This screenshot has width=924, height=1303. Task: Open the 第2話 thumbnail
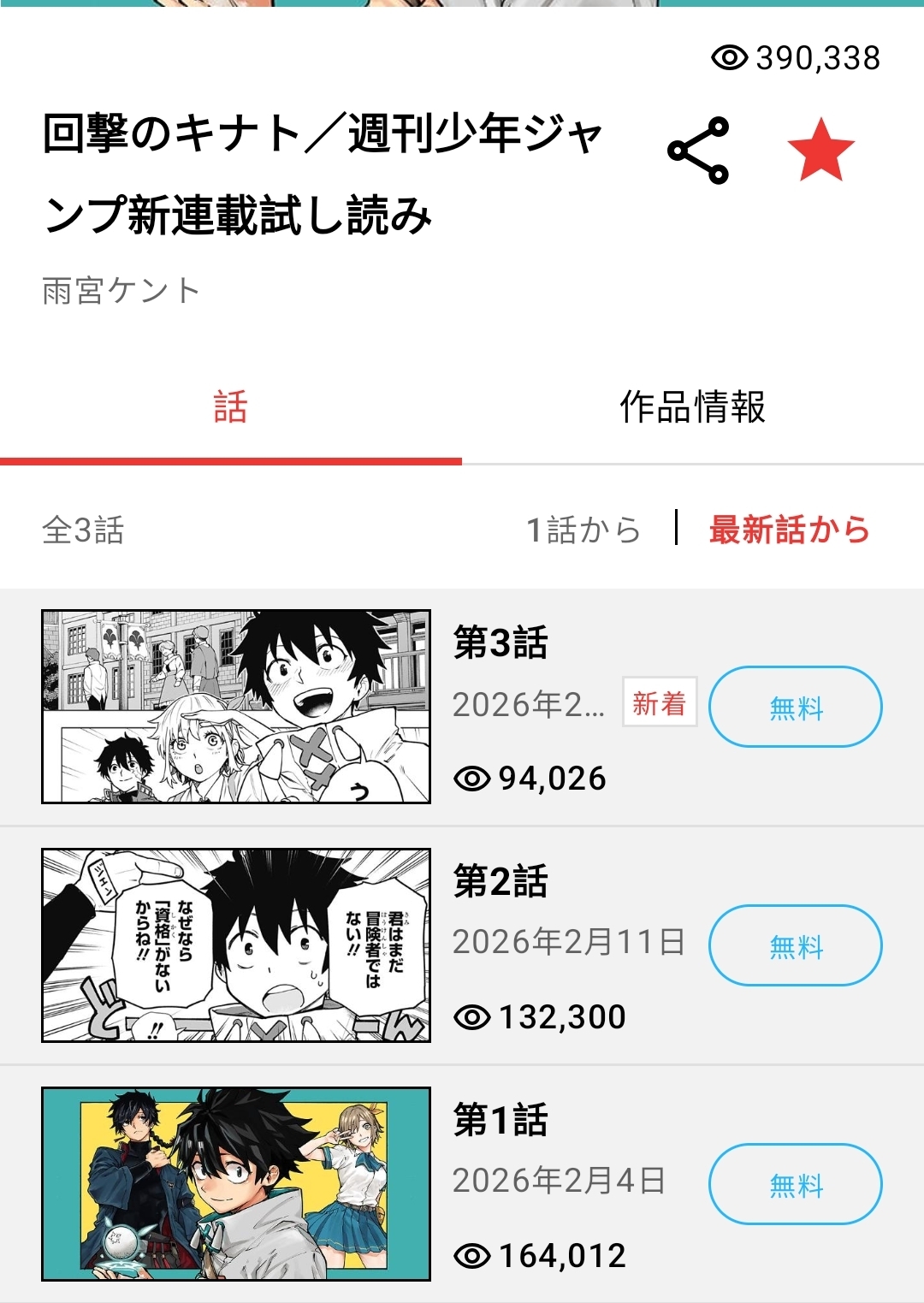coord(236,945)
